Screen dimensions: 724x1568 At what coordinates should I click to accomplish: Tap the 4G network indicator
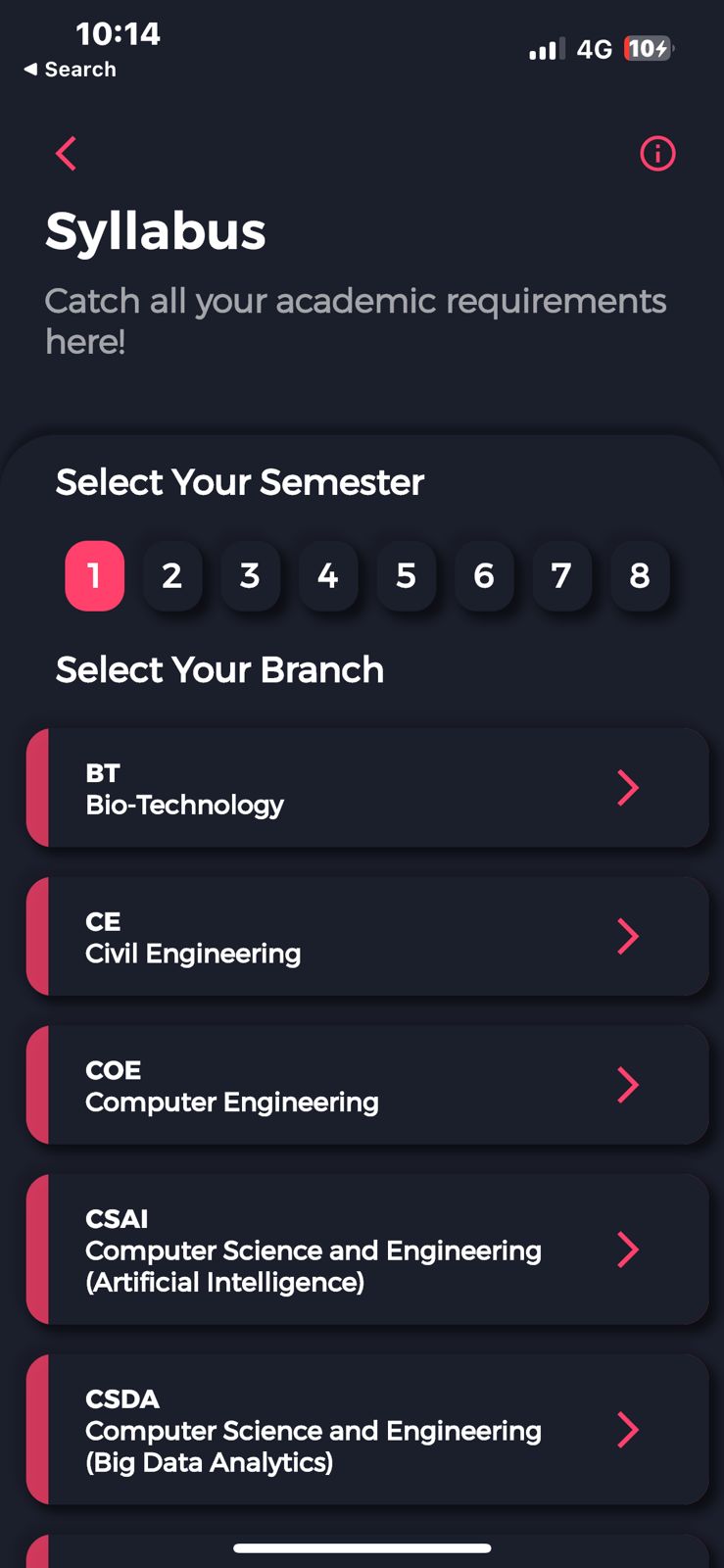pos(594,49)
